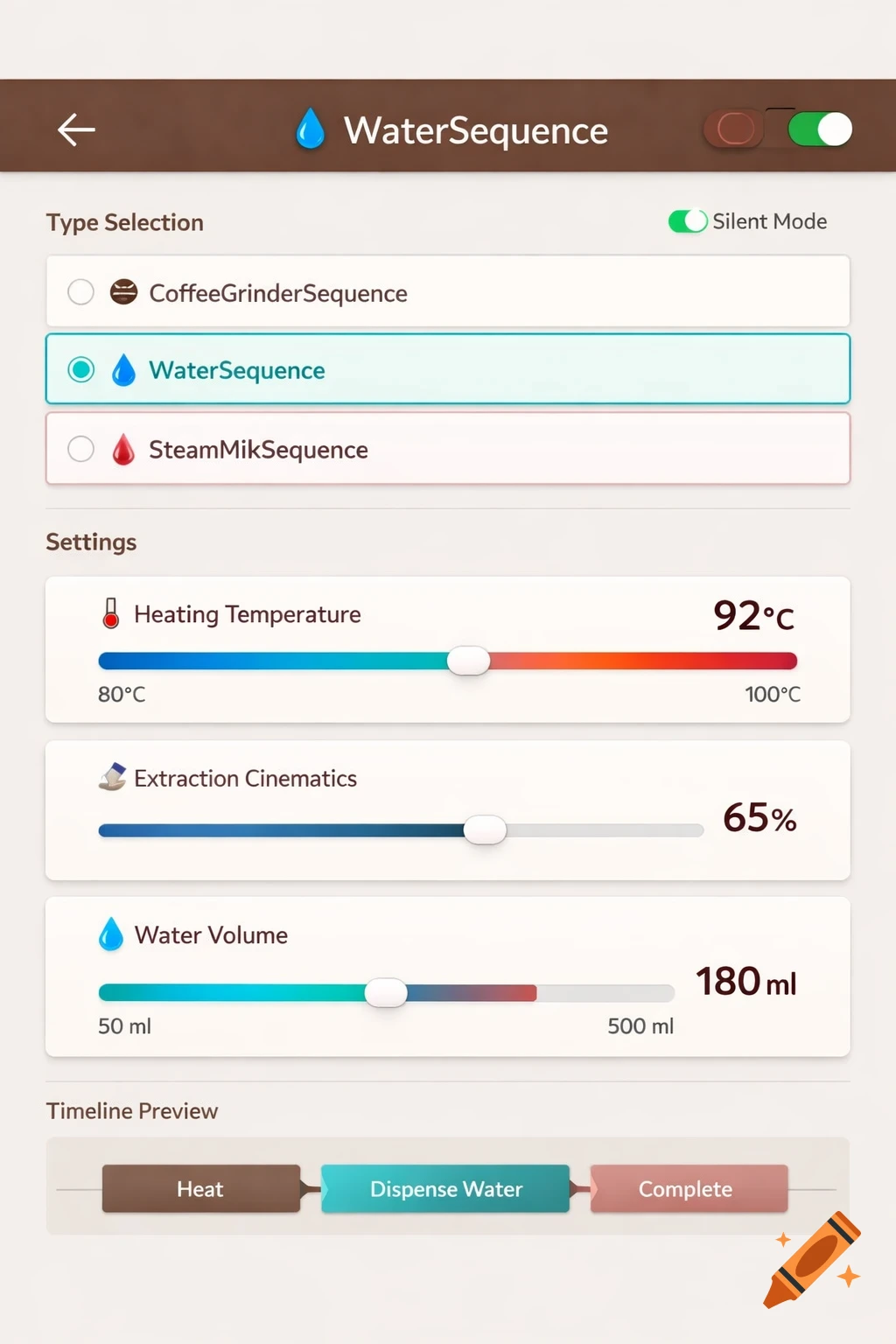Select the blue droplet icon beside WaterSequence
Screen dimensions: 896x1344
click(x=124, y=369)
